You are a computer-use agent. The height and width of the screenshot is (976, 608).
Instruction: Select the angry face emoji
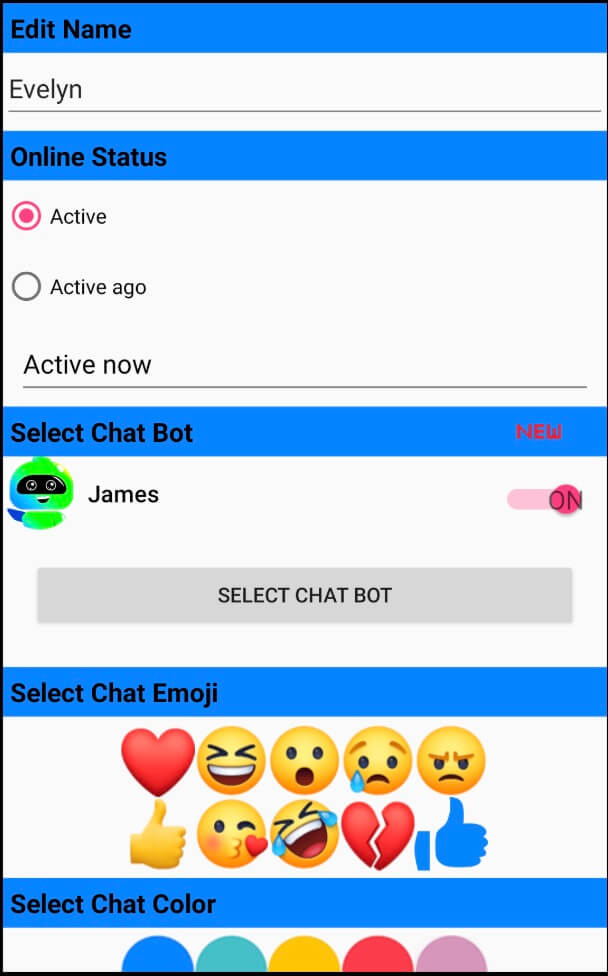point(451,761)
